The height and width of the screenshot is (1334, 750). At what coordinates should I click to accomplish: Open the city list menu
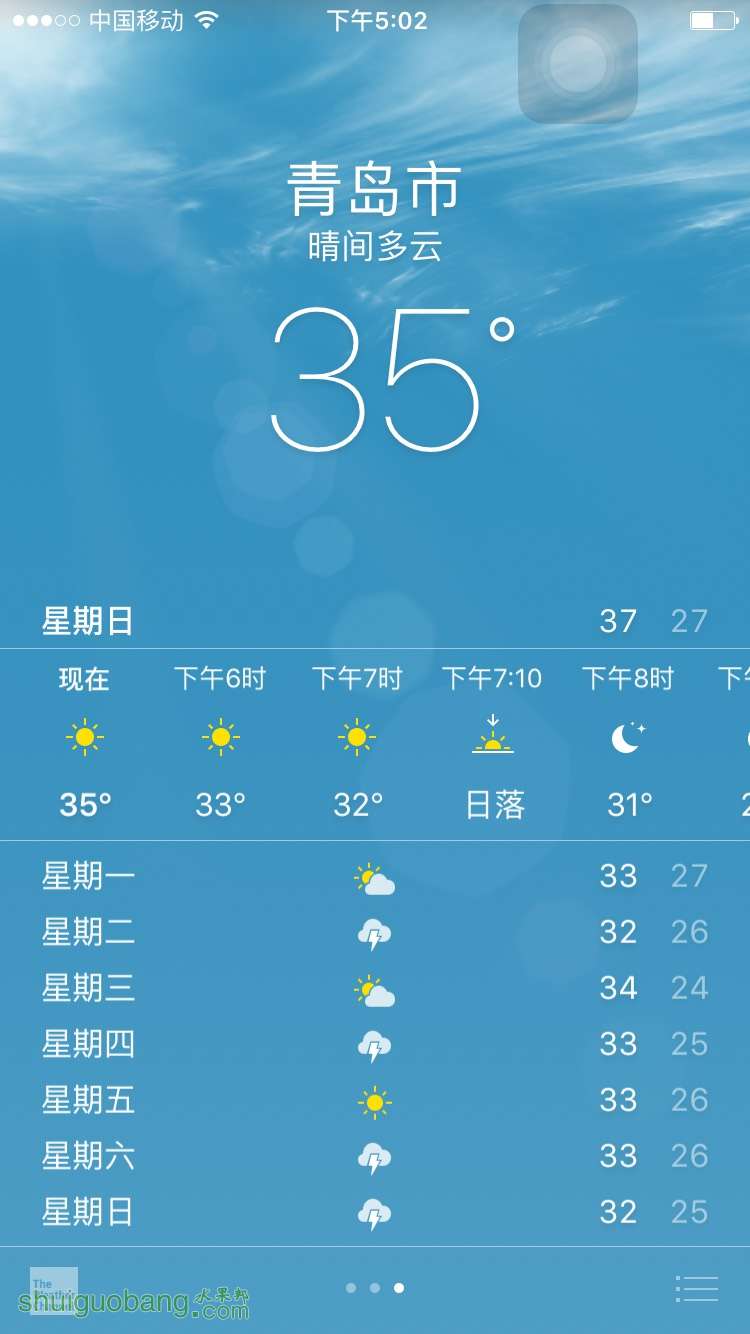[697, 1288]
